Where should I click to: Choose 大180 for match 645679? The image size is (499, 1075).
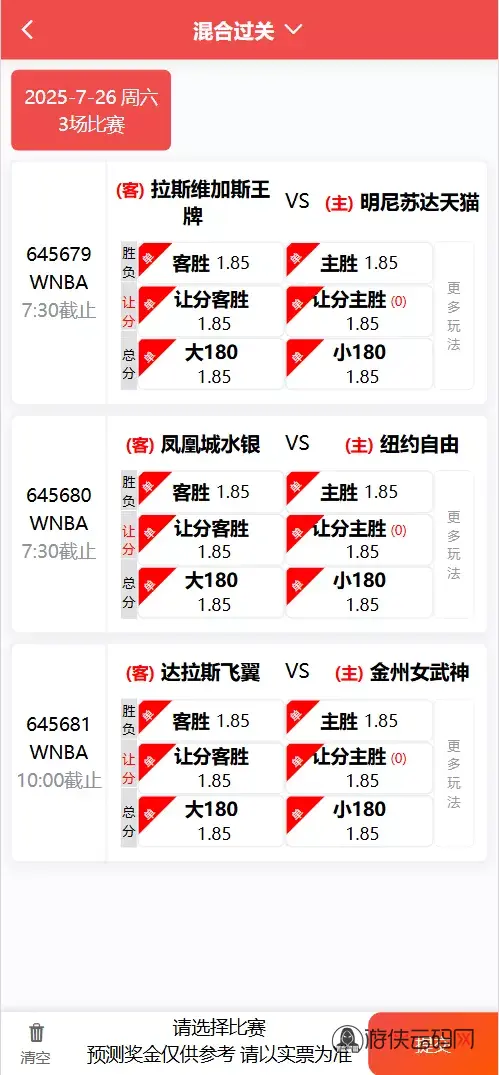point(211,363)
